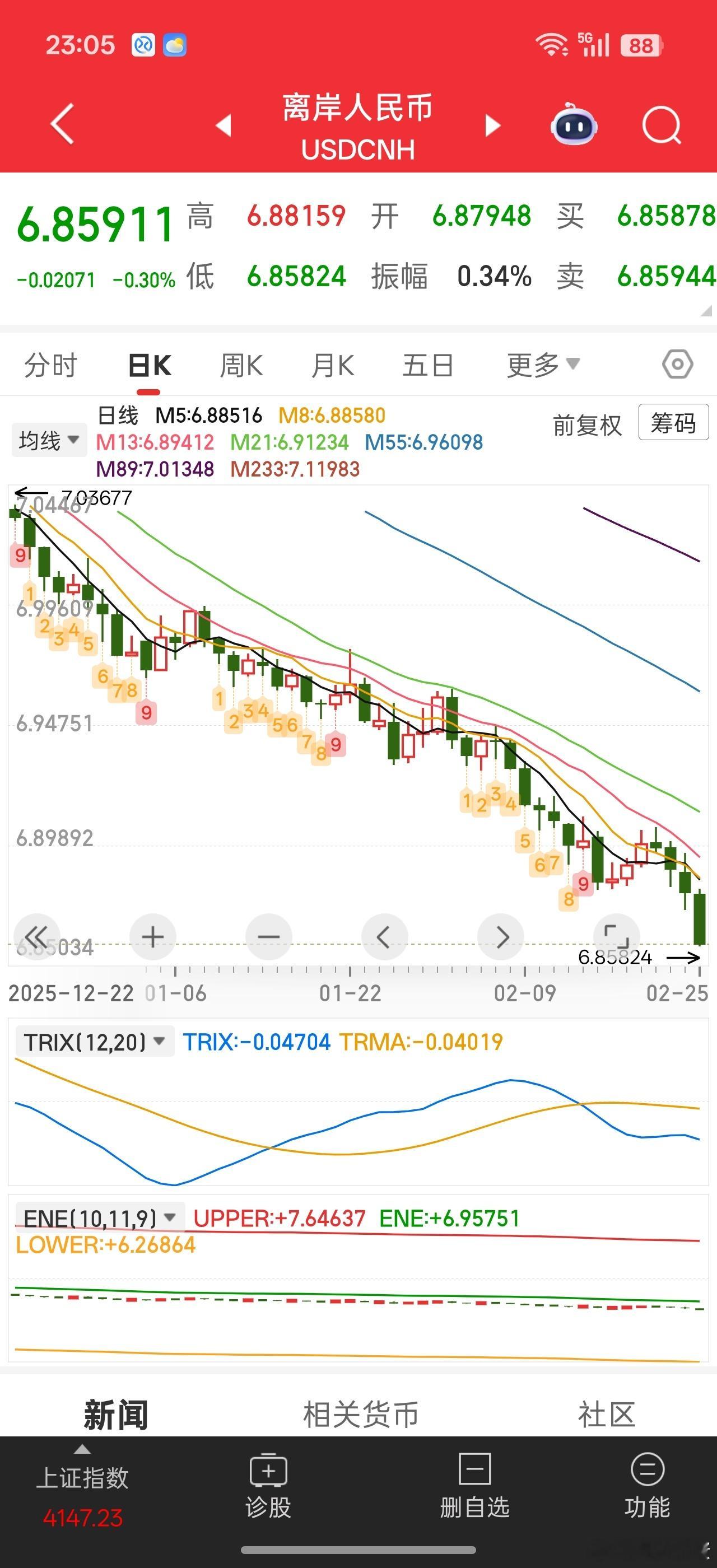Tap the 筹码 button
Image resolution: width=717 pixels, height=1568 pixels.
(673, 422)
